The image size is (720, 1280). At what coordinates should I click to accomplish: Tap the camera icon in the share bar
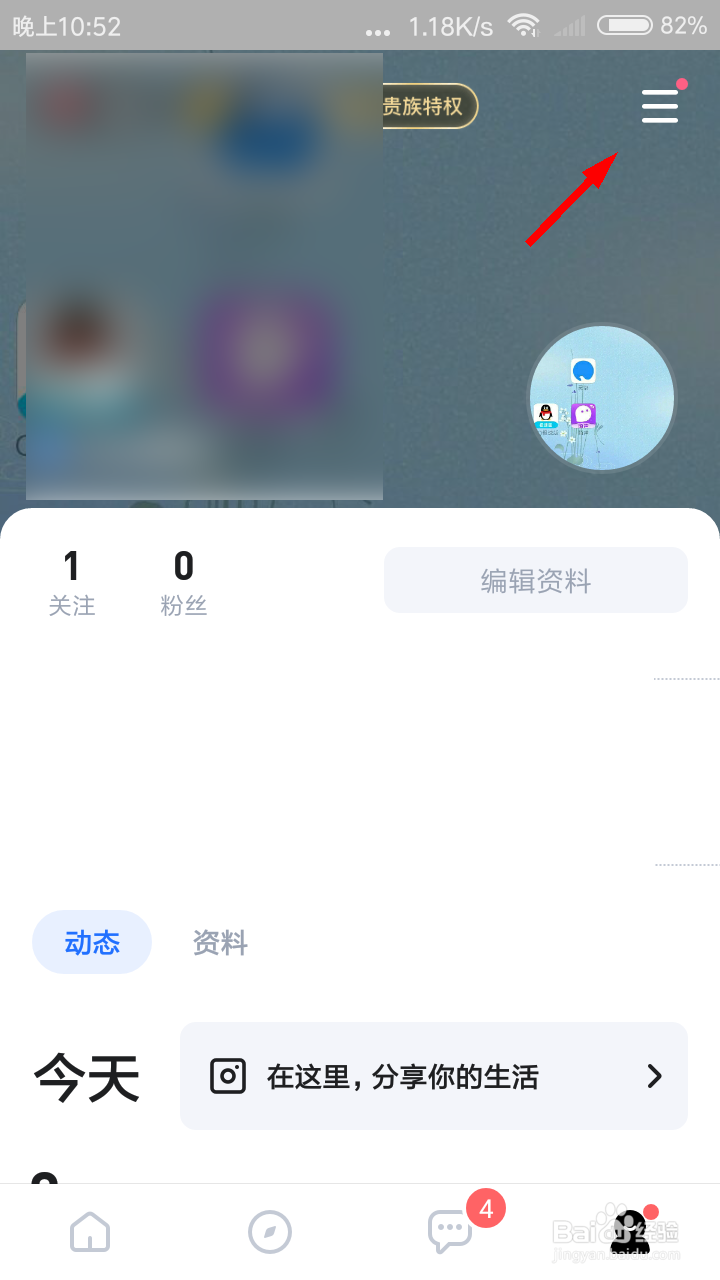(x=229, y=1076)
